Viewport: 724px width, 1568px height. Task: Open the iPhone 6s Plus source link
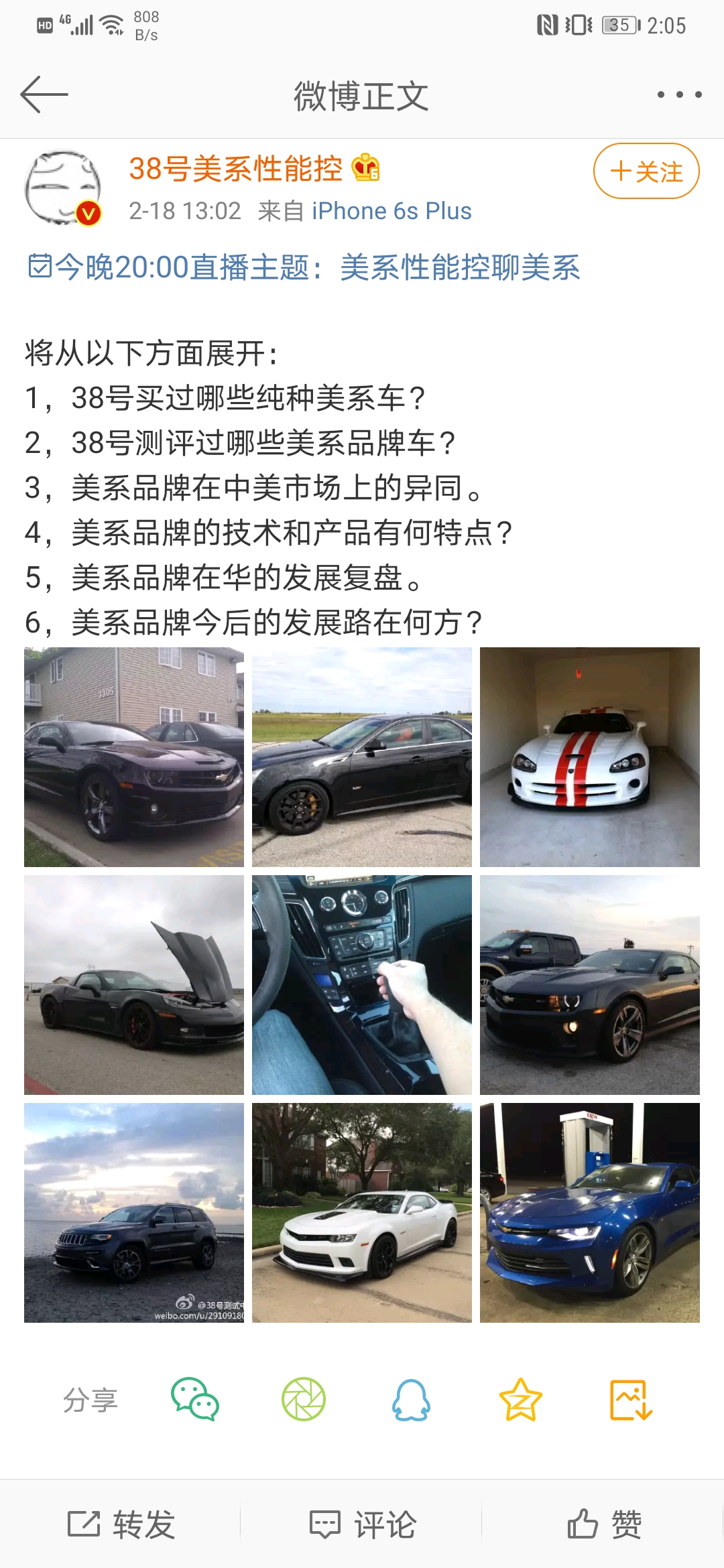pyautogui.click(x=391, y=211)
